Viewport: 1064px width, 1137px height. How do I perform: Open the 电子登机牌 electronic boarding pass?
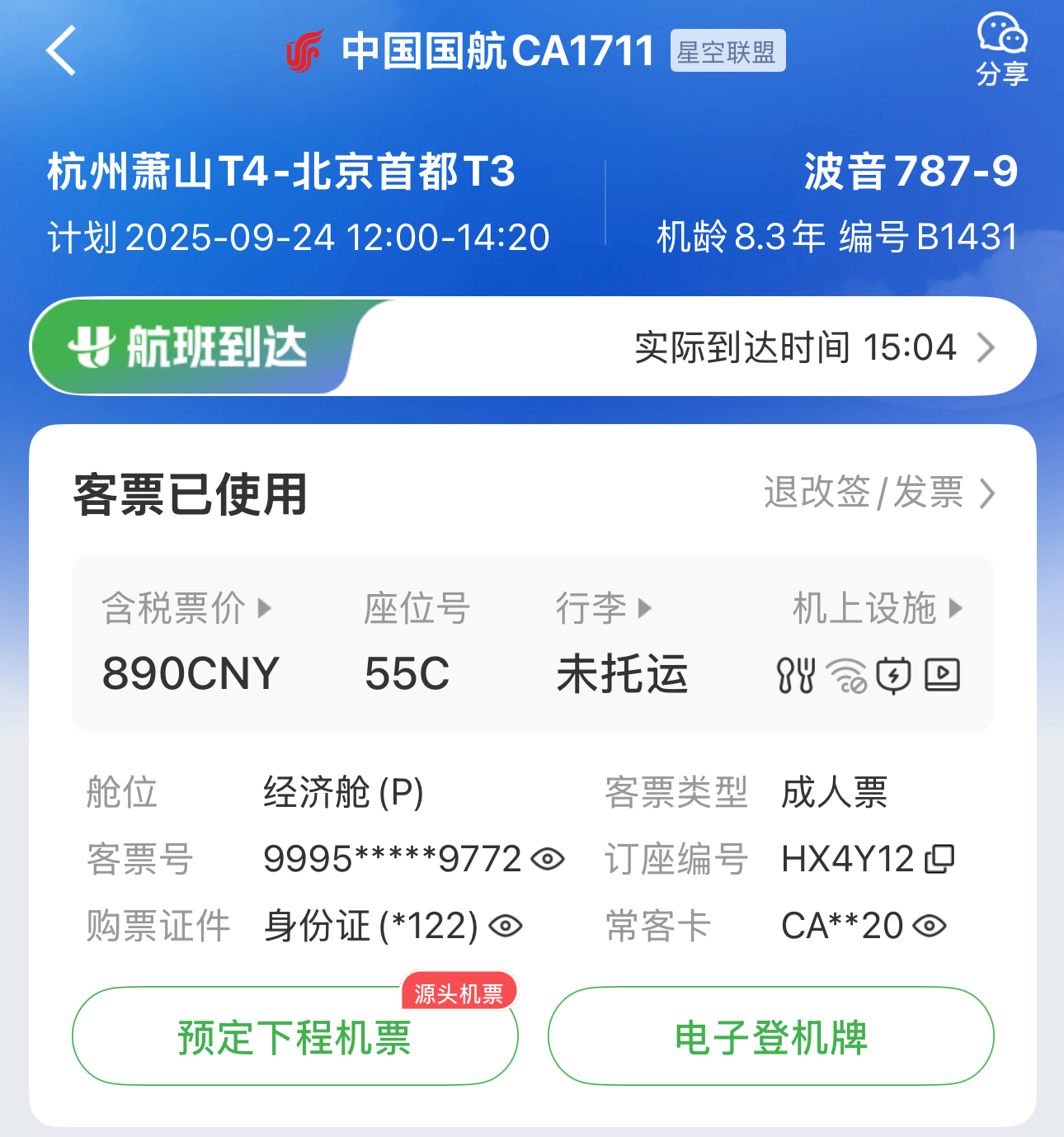[x=770, y=1036]
